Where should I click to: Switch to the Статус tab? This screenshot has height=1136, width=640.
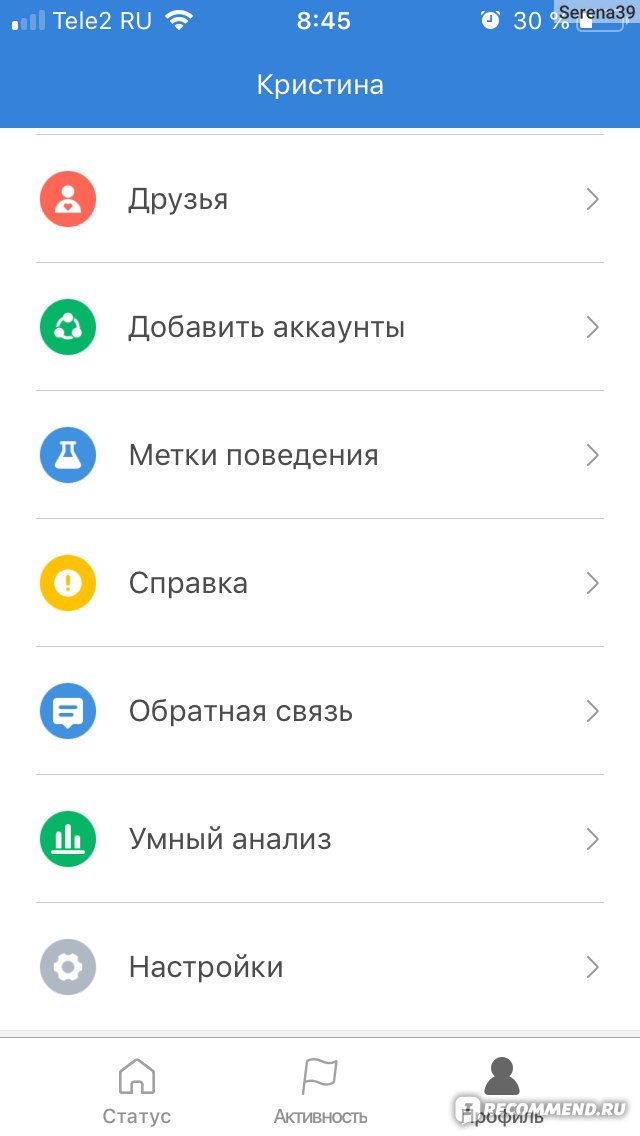[136, 1091]
